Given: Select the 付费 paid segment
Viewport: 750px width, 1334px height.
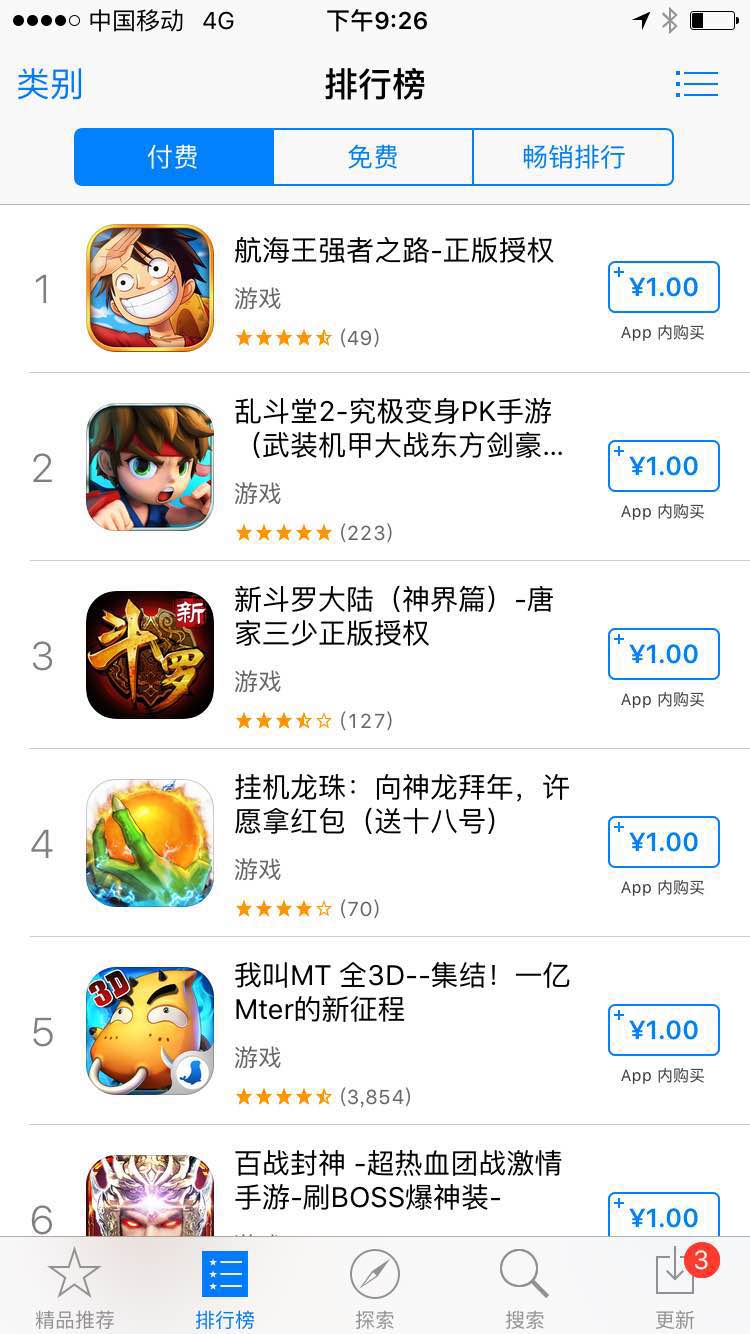Looking at the screenshot, I should [173, 157].
